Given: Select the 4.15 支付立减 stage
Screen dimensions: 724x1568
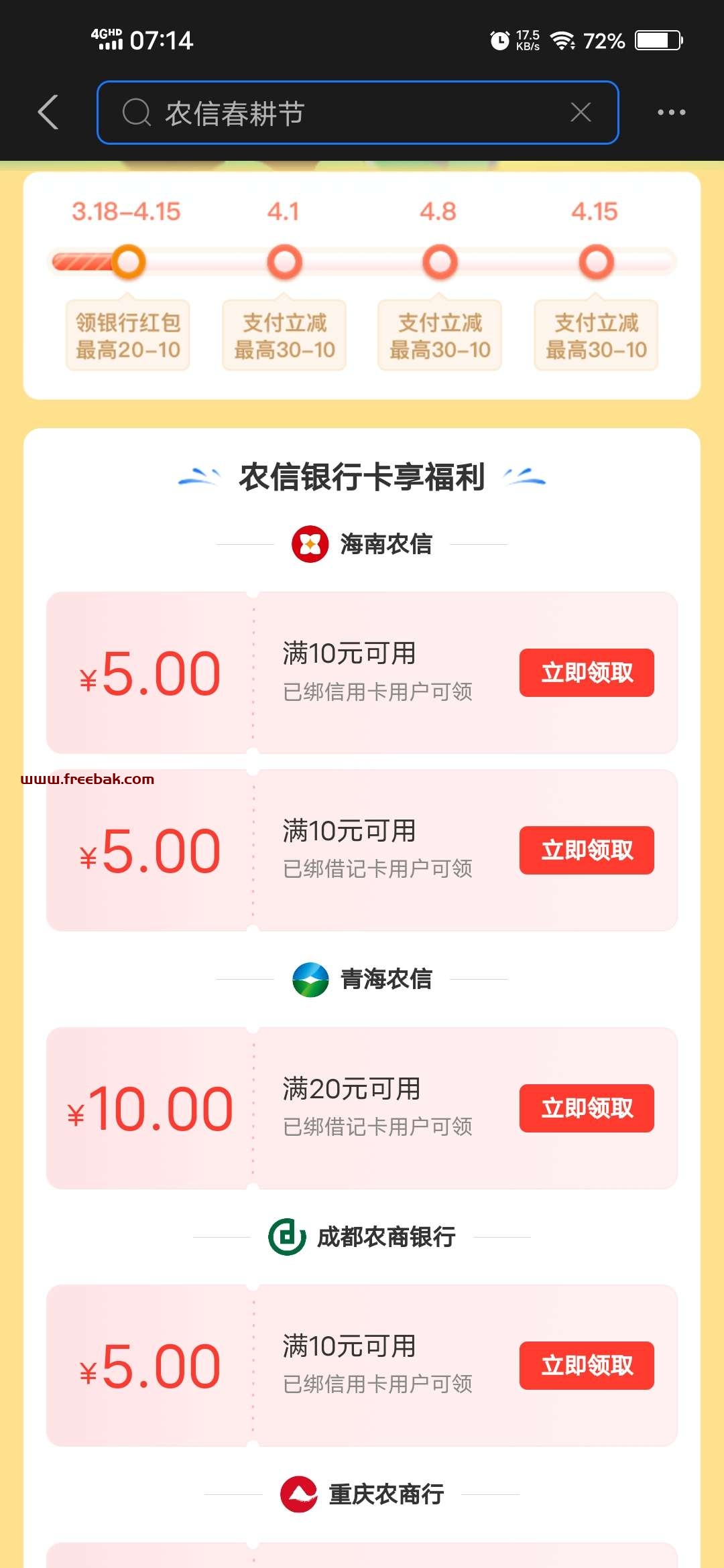Looking at the screenshot, I should click(596, 335).
